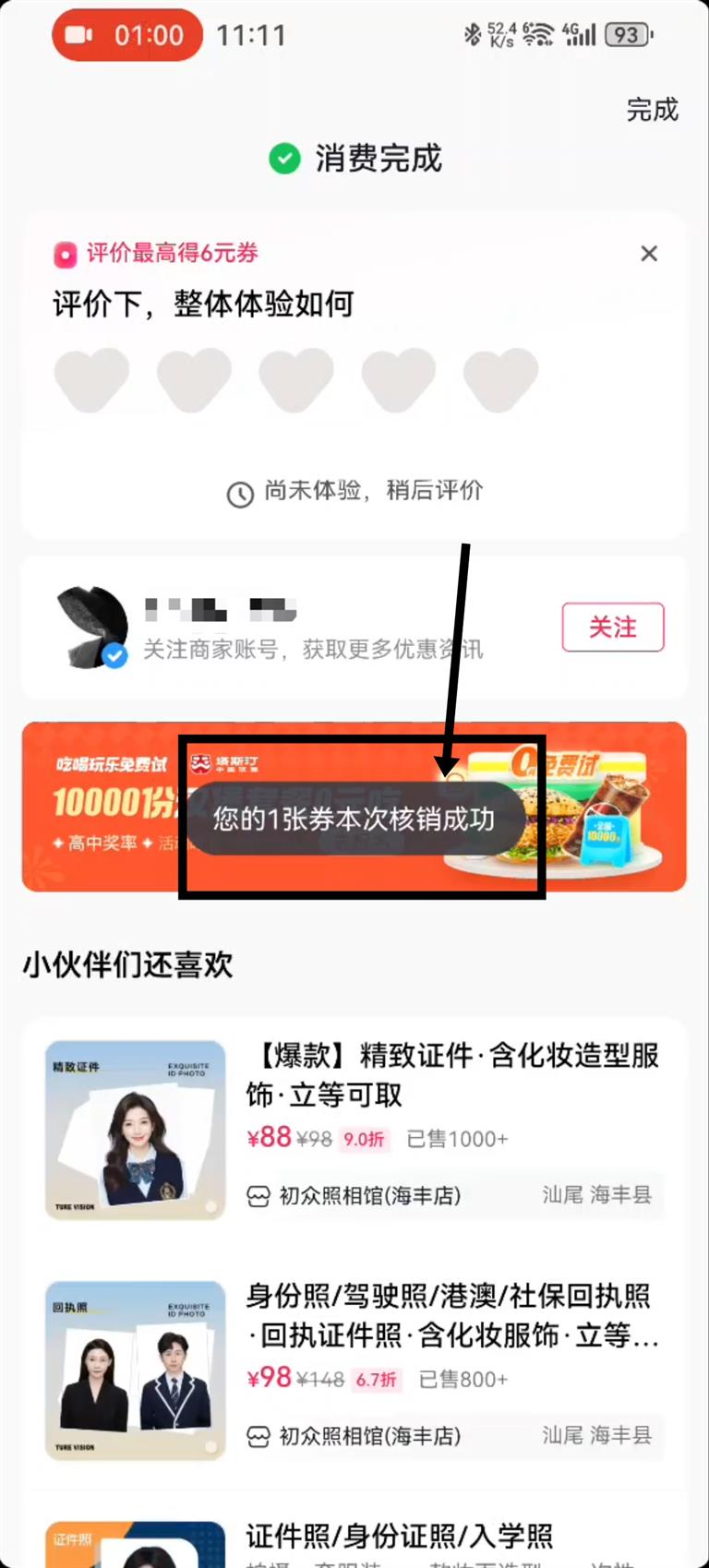Open 【爆款】精致证件 deal card

click(451, 1075)
